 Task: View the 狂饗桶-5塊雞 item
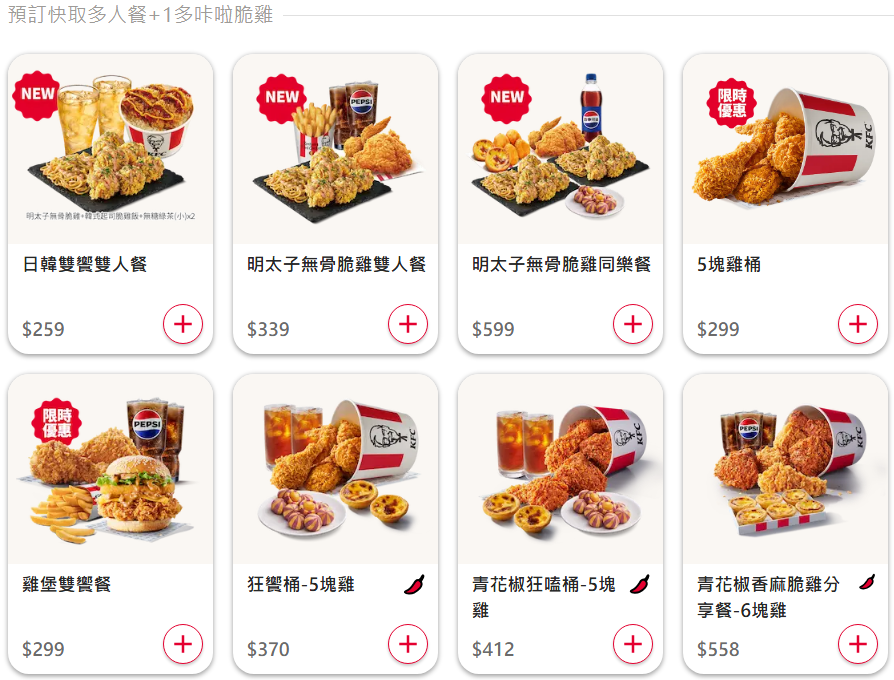(x=335, y=470)
